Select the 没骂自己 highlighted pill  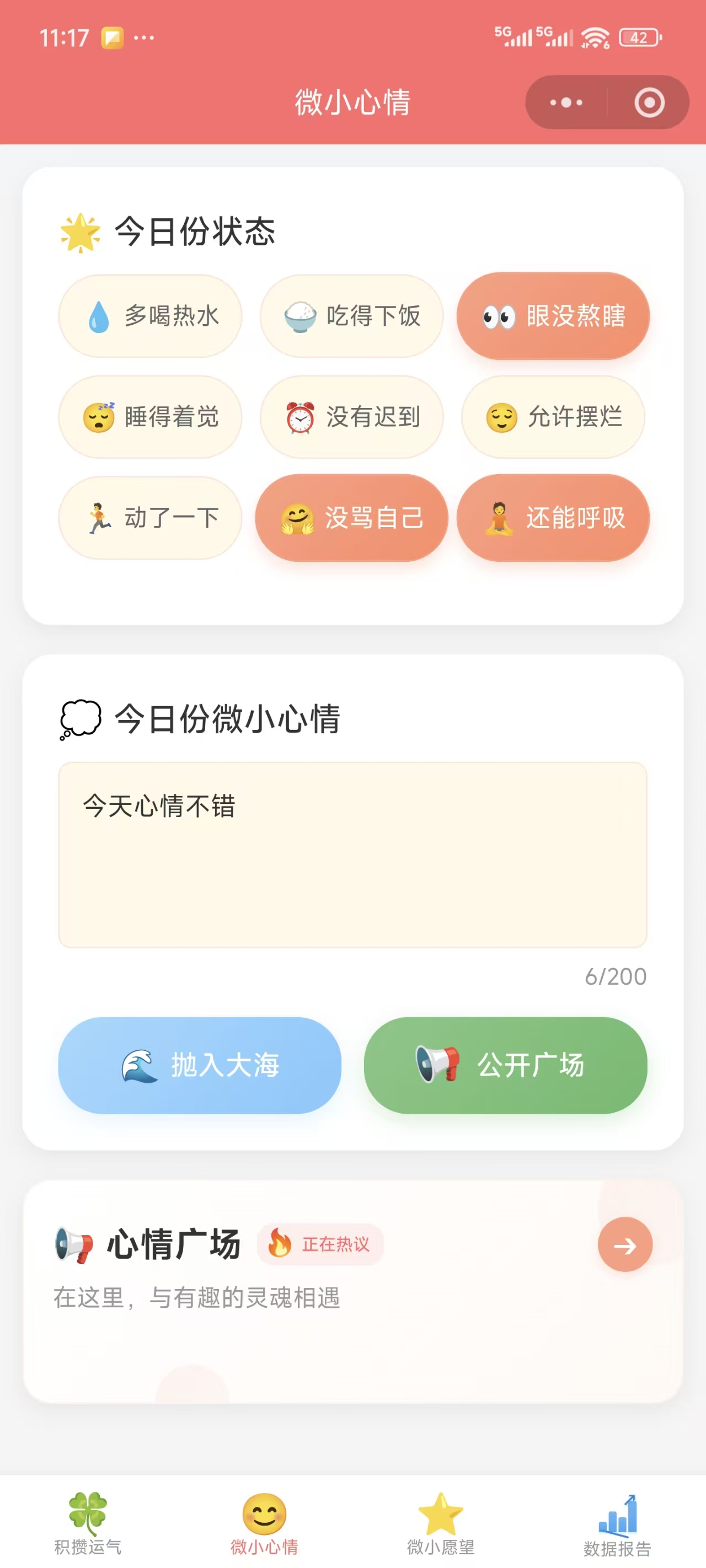[351, 518]
